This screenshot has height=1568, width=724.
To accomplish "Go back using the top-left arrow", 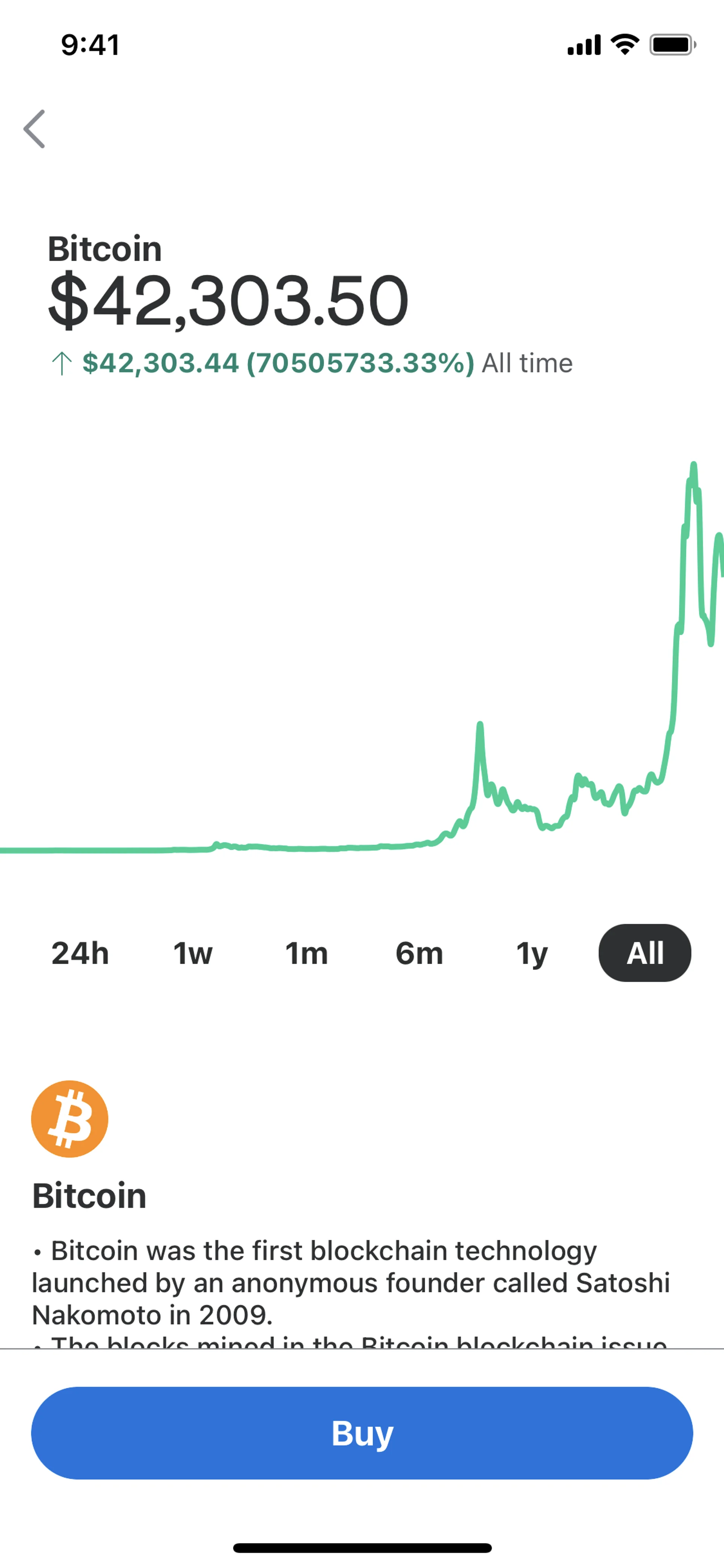I will pos(35,129).
